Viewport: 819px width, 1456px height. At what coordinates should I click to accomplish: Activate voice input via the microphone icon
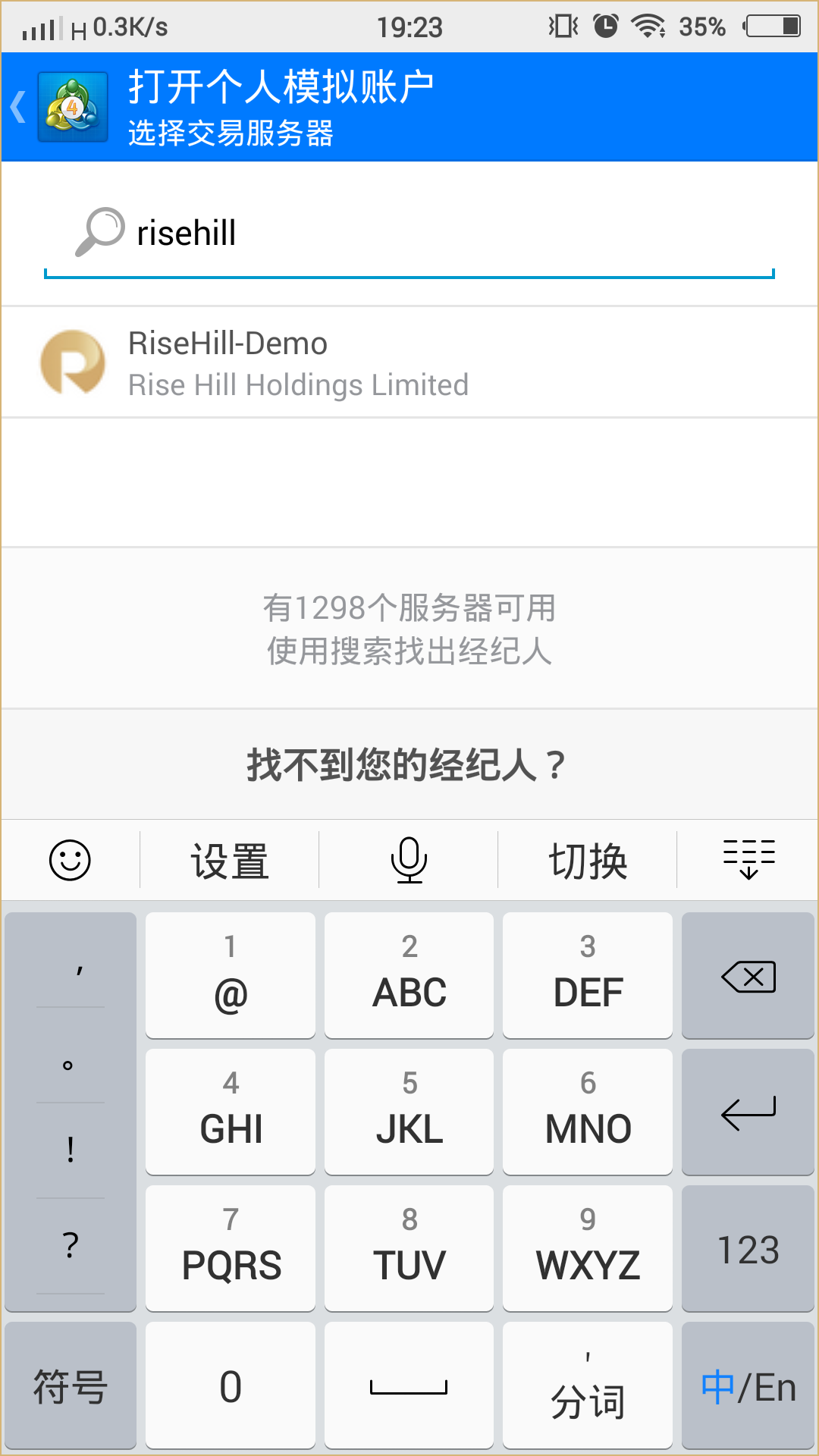click(408, 859)
